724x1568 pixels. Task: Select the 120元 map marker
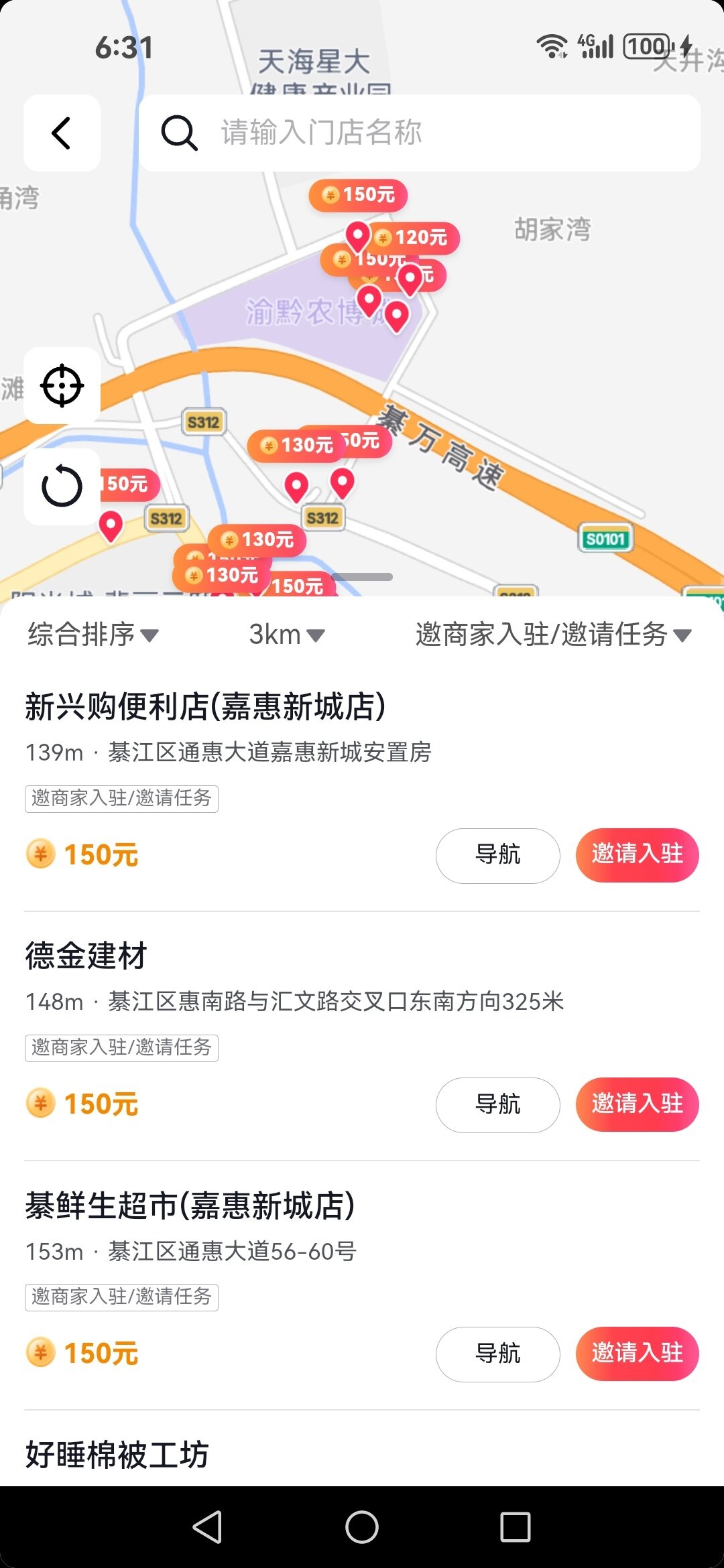414,237
